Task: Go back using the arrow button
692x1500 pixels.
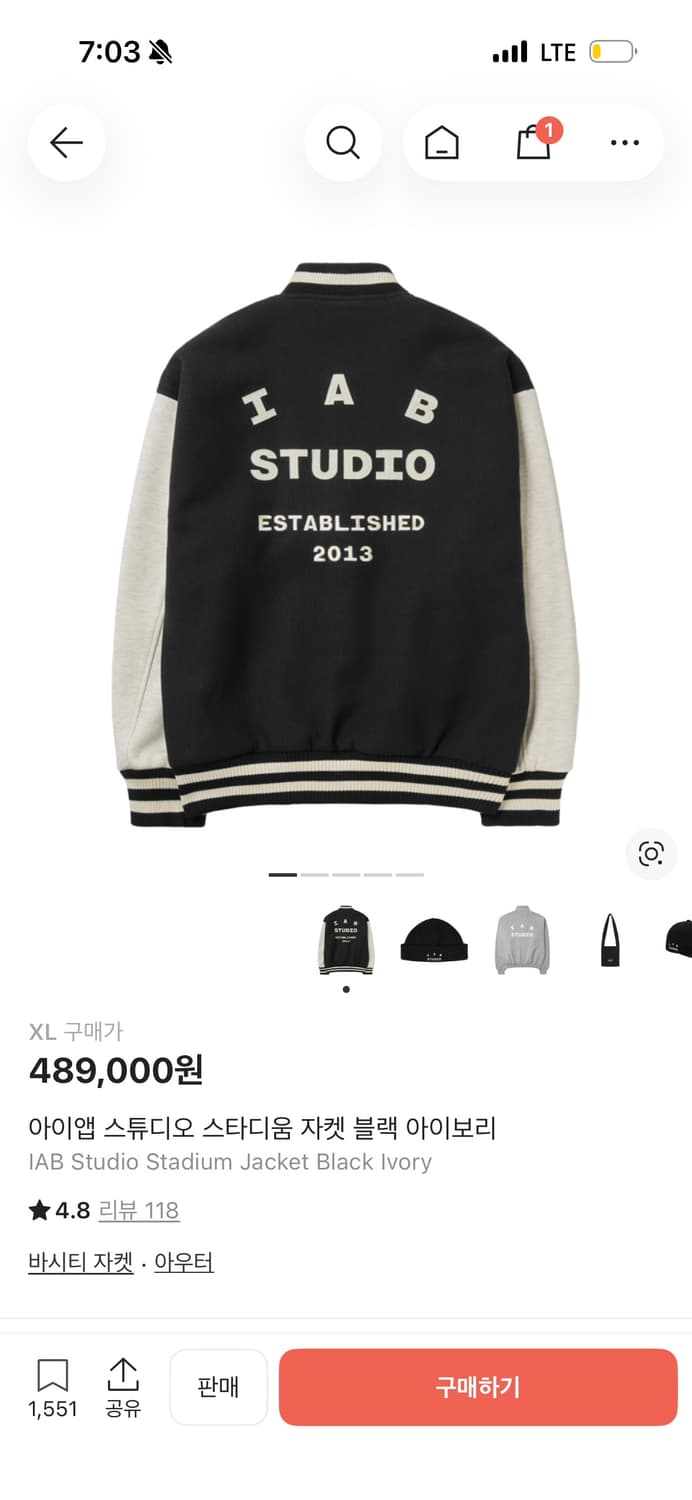Action: pyautogui.click(x=66, y=143)
